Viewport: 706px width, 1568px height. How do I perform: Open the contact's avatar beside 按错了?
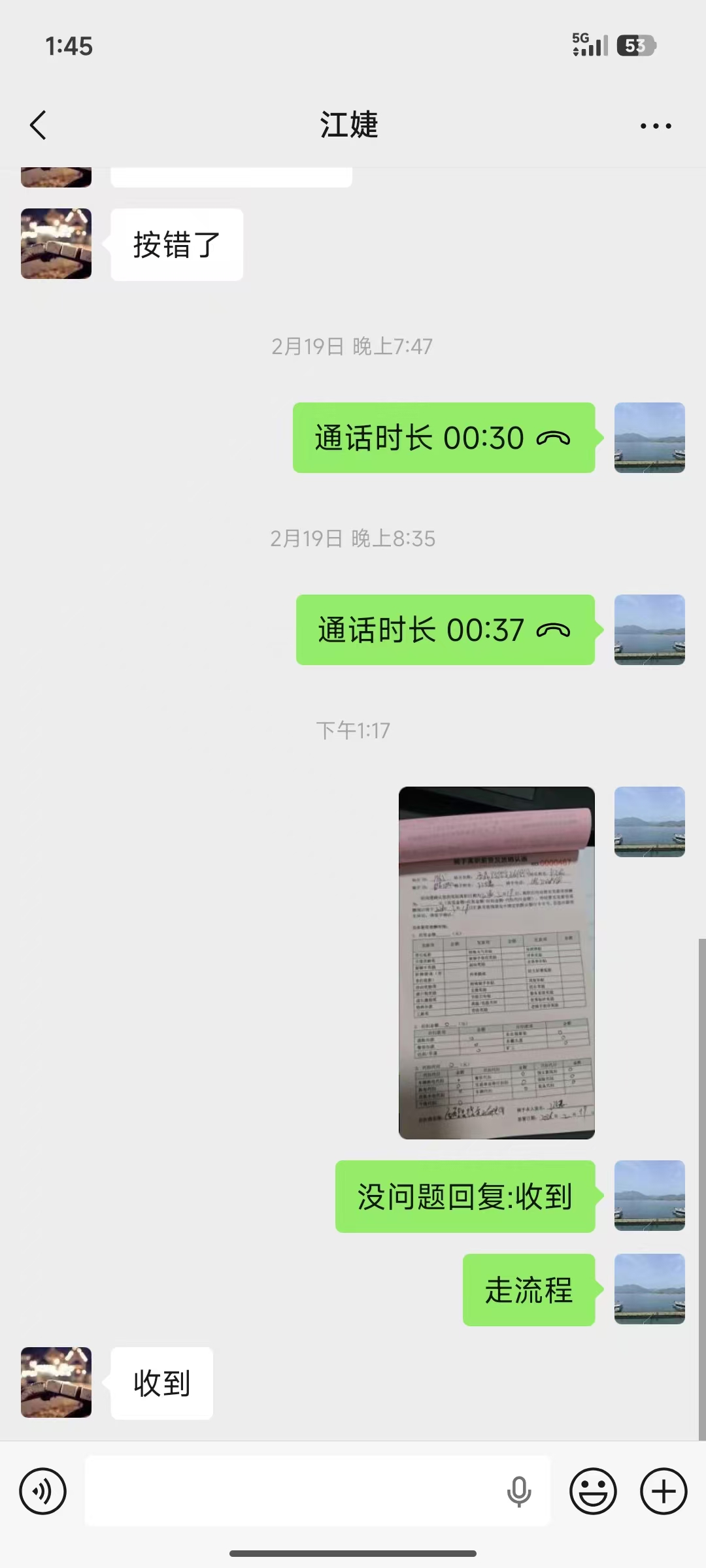[56, 244]
